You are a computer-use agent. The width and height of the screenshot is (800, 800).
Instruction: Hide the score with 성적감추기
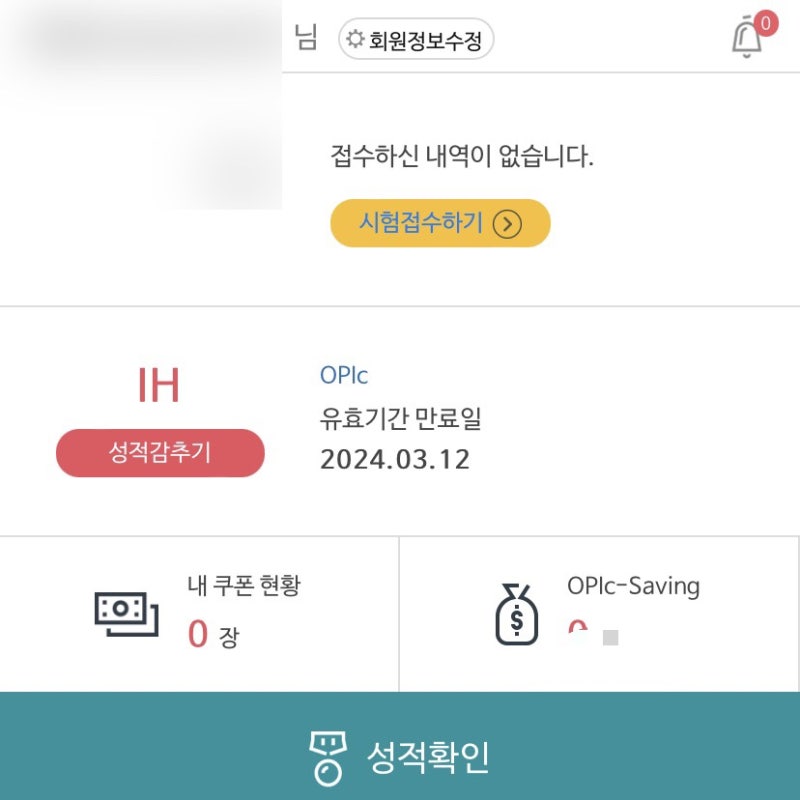(160, 453)
